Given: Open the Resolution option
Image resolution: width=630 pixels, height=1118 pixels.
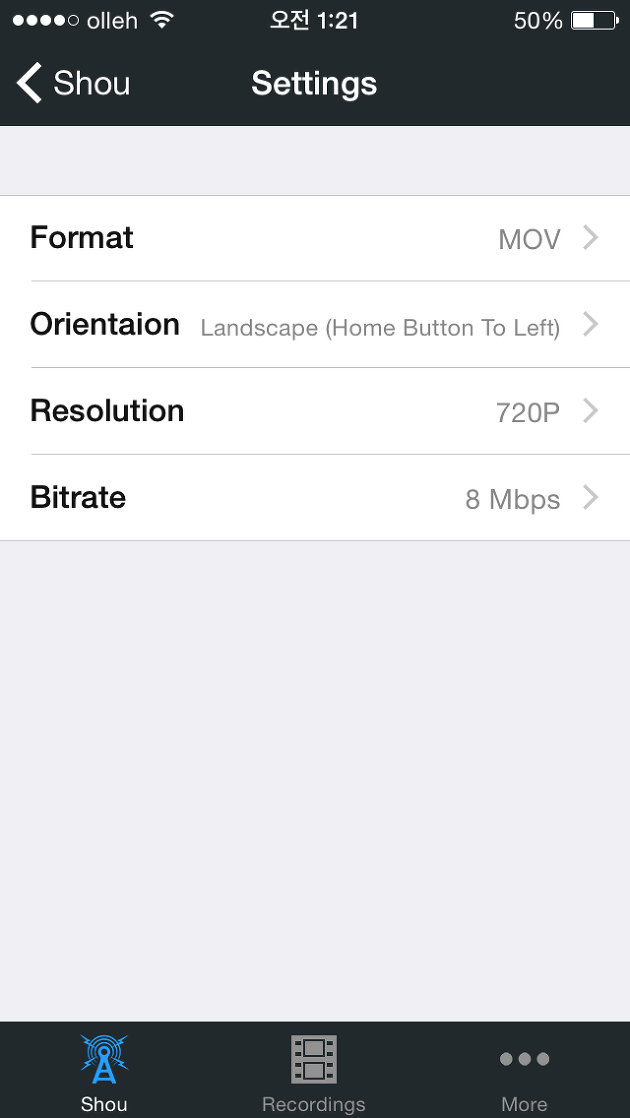Looking at the screenshot, I should pyautogui.click(x=315, y=411).
